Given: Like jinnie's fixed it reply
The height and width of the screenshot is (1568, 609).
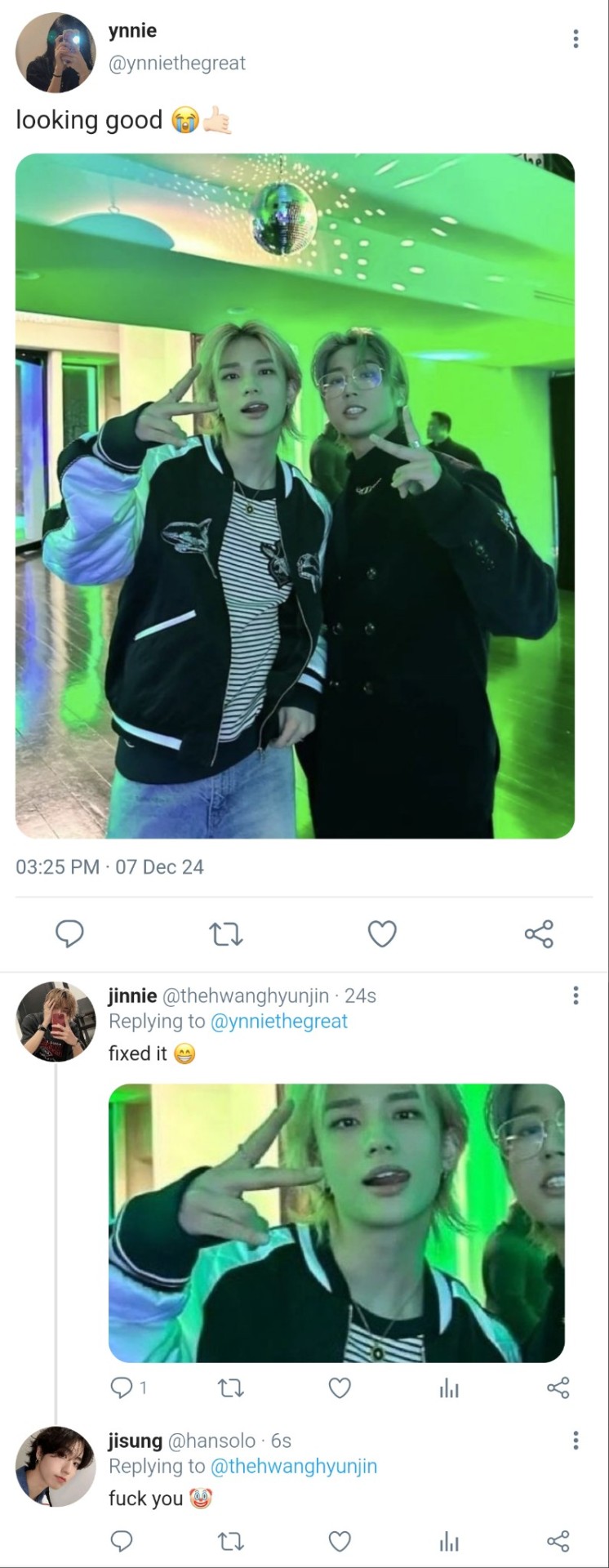Looking at the screenshot, I should 340,1388.
